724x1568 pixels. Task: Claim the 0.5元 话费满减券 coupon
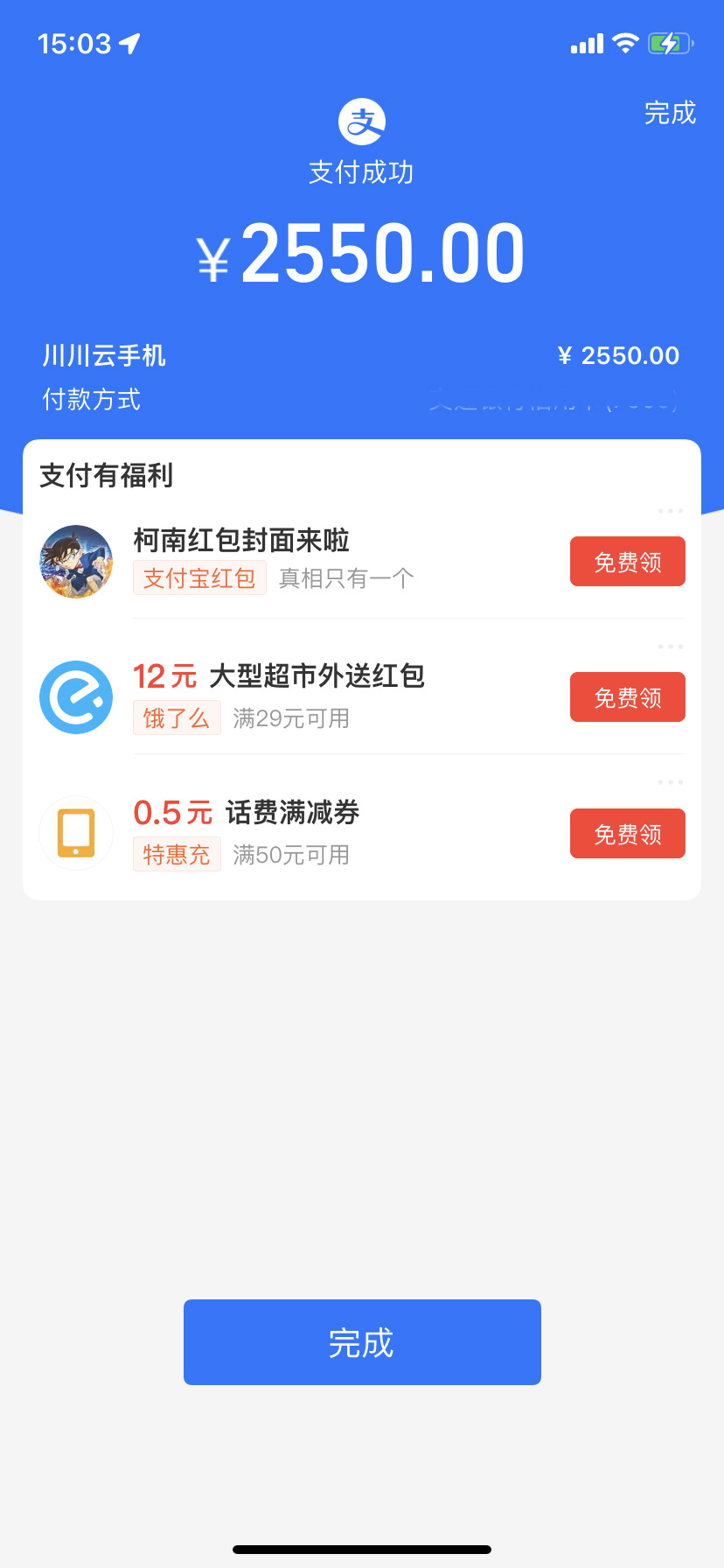[x=627, y=834]
